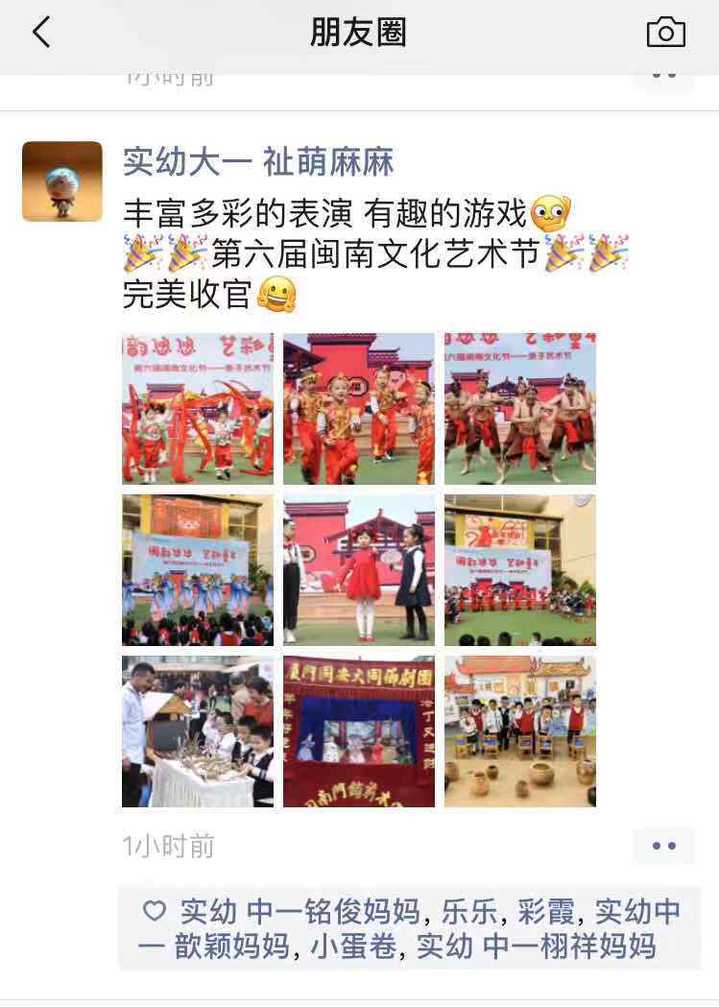Go back from Moments feed
The height and width of the screenshot is (1007, 719).
click(41, 33)
